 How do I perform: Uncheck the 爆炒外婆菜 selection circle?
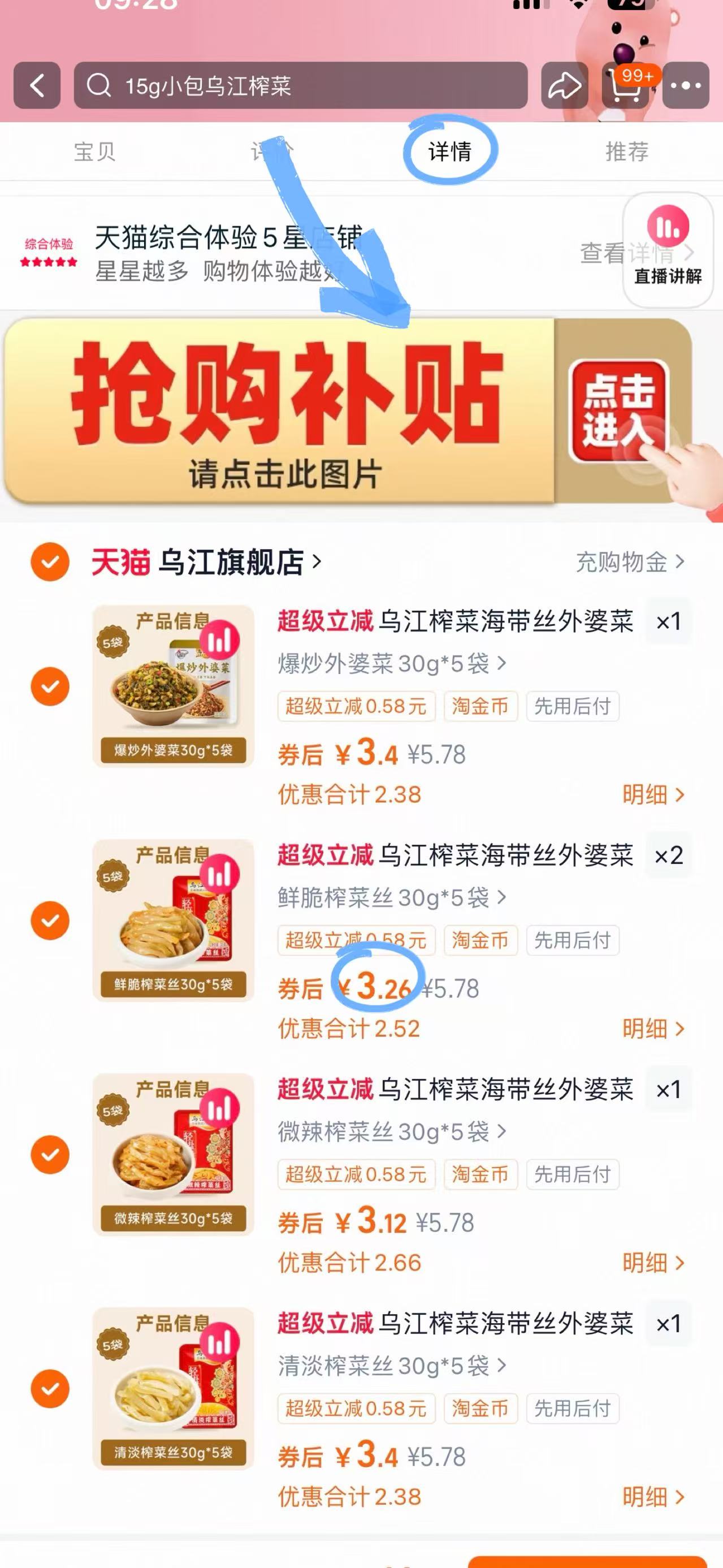[x=49, y=686]
